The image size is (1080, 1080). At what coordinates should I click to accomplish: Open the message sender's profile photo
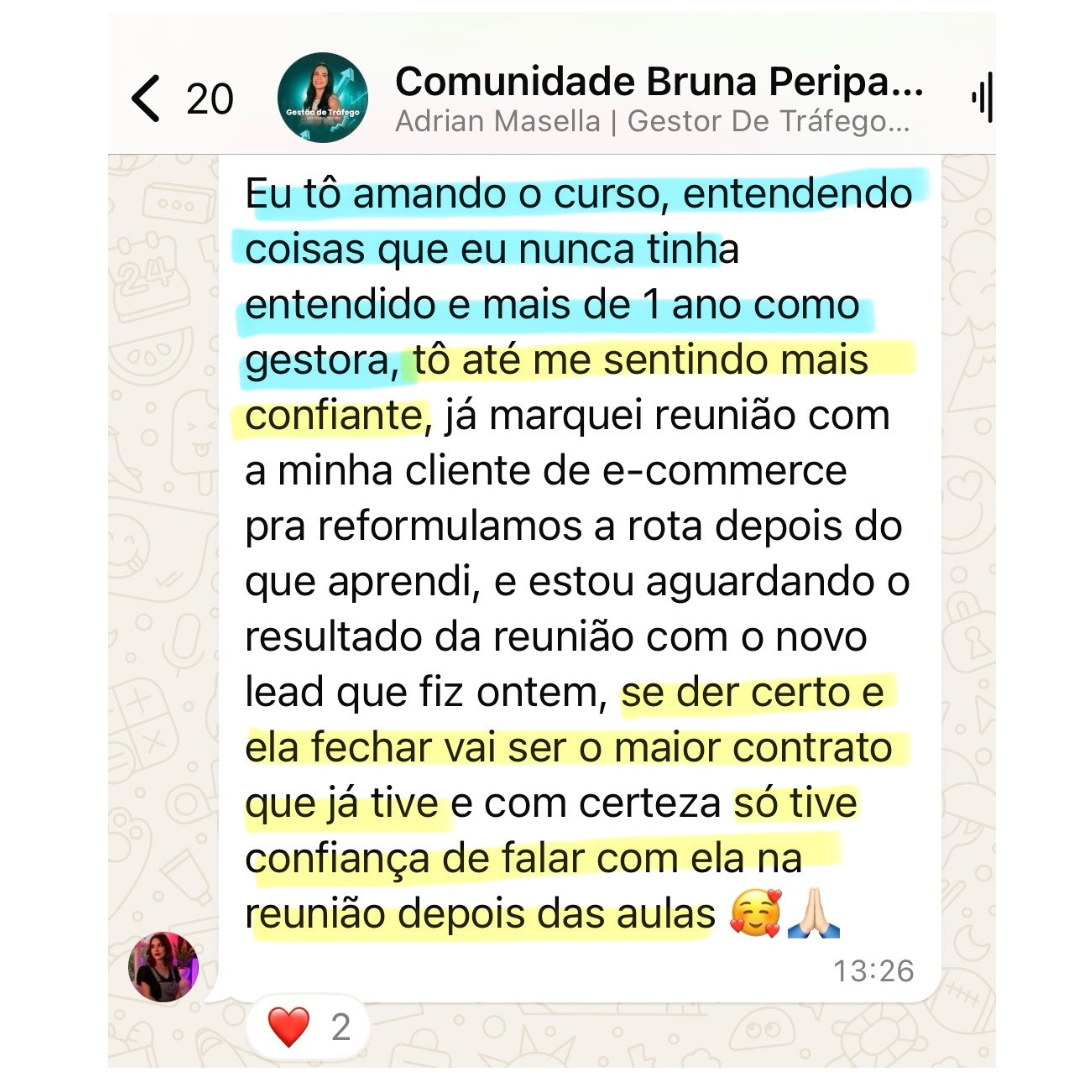pos(163,967)
